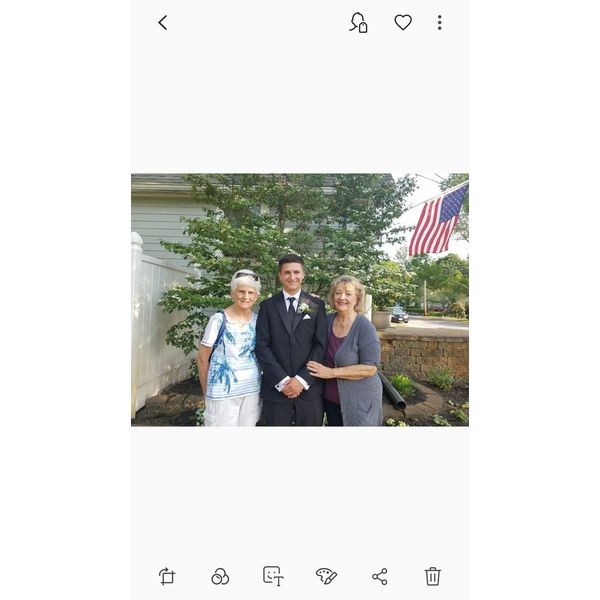Delete this photo
The width and height of the screenshot is (600, 600).
click(x=432, y=576)
